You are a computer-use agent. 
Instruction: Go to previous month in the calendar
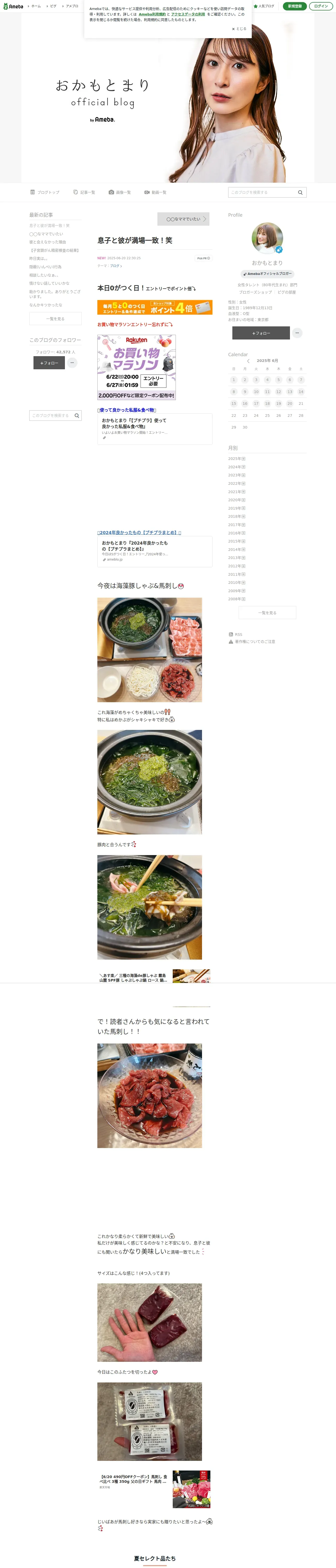click(248, 361)
